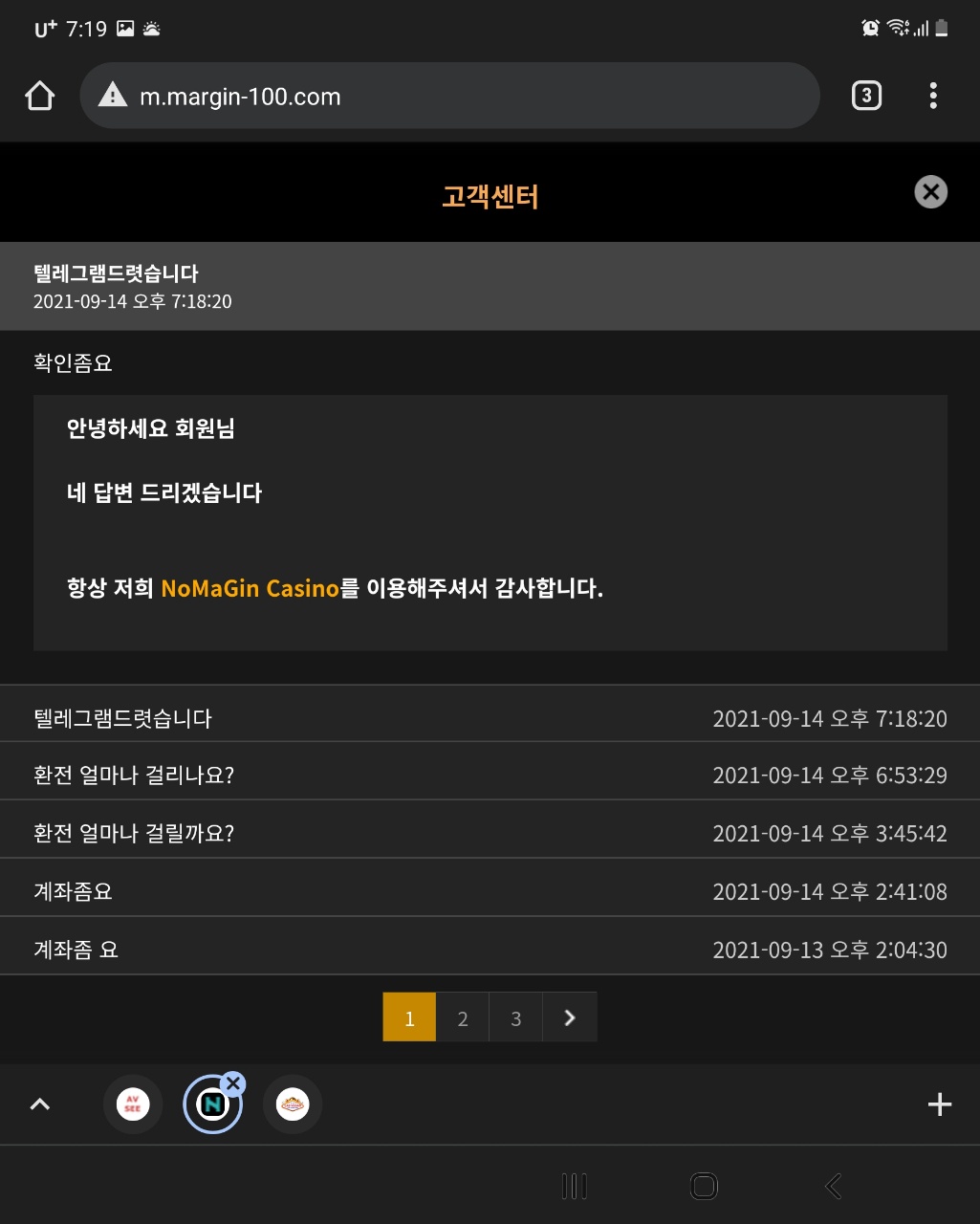This screenshot has height=1224, width=980.
Task: Close the current N tab
Action: tap(233, 1083)
